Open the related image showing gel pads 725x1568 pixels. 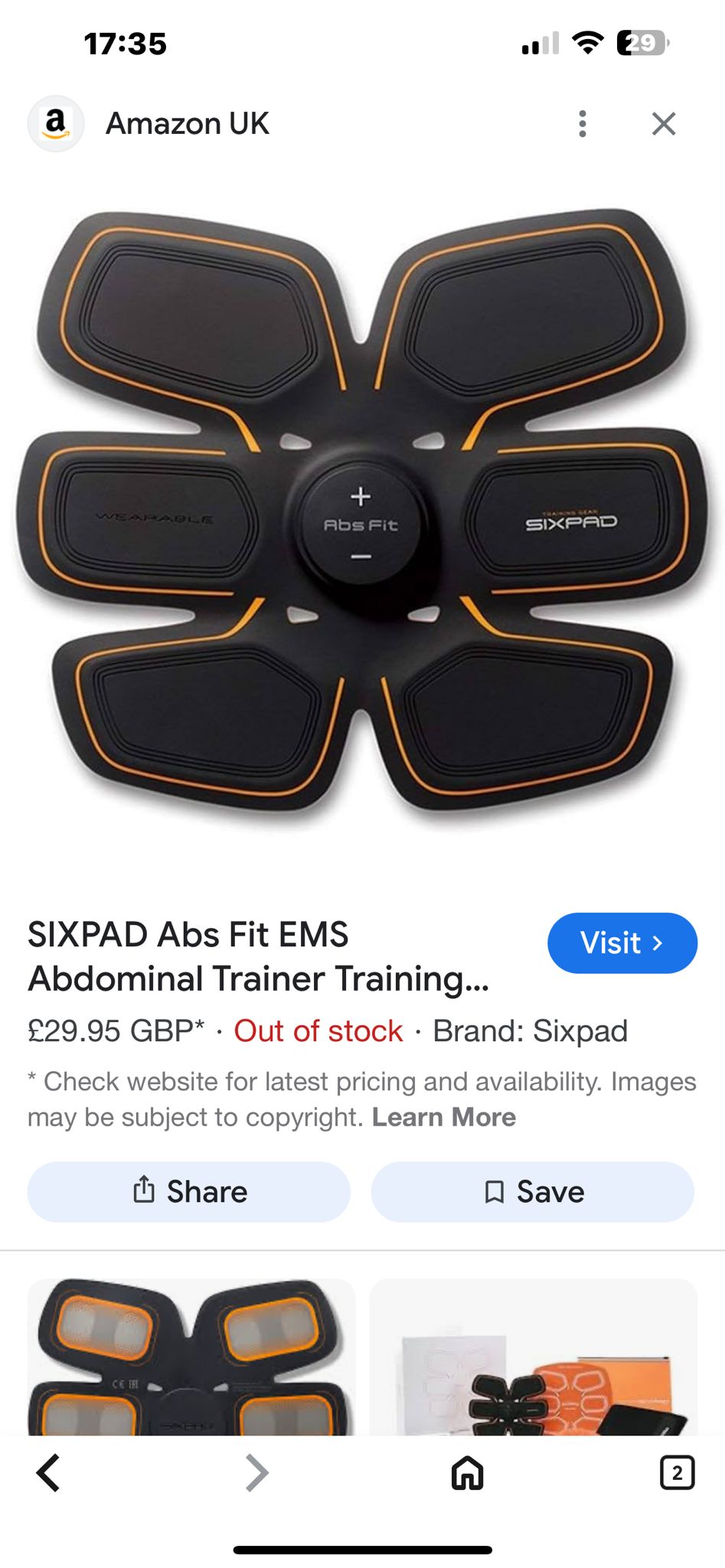click(x=191, y=1355)
